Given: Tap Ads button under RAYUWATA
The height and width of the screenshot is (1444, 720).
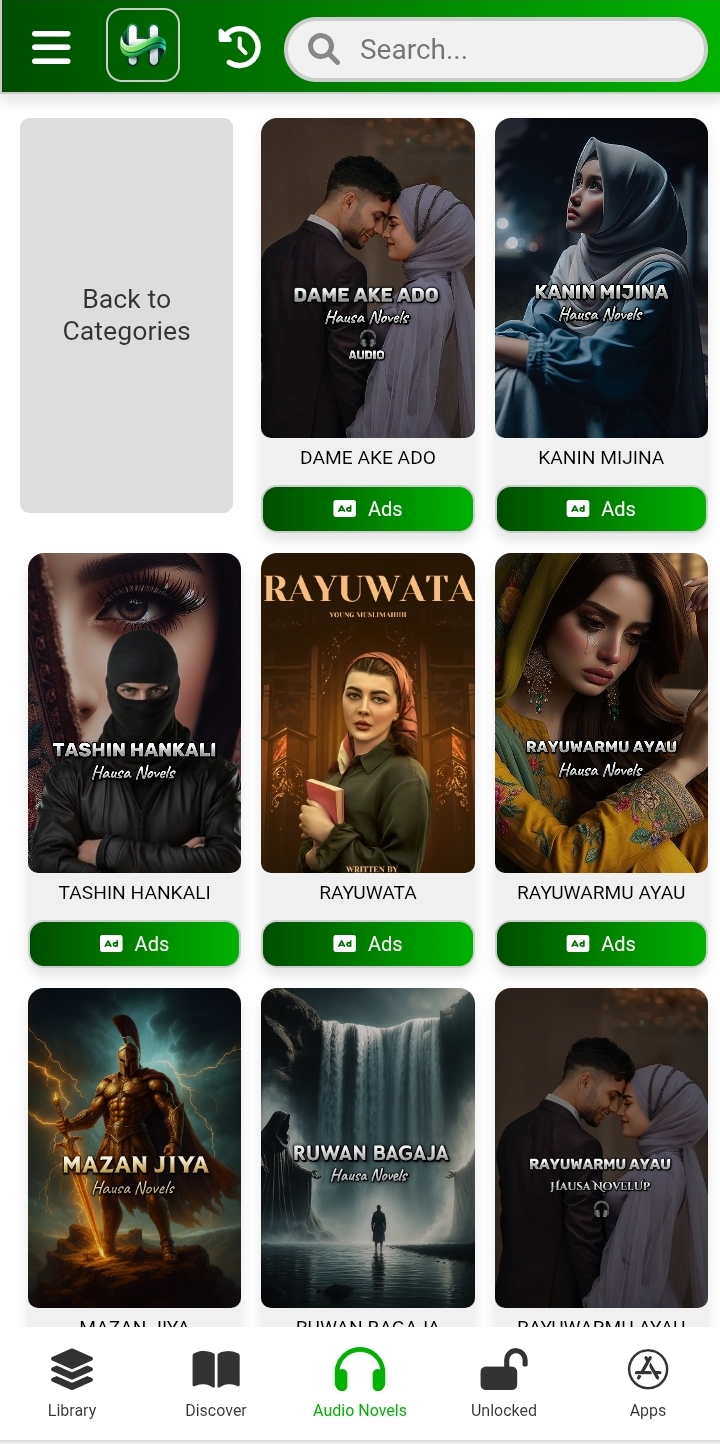Looking at the screenshot, I should pos(367,944).
